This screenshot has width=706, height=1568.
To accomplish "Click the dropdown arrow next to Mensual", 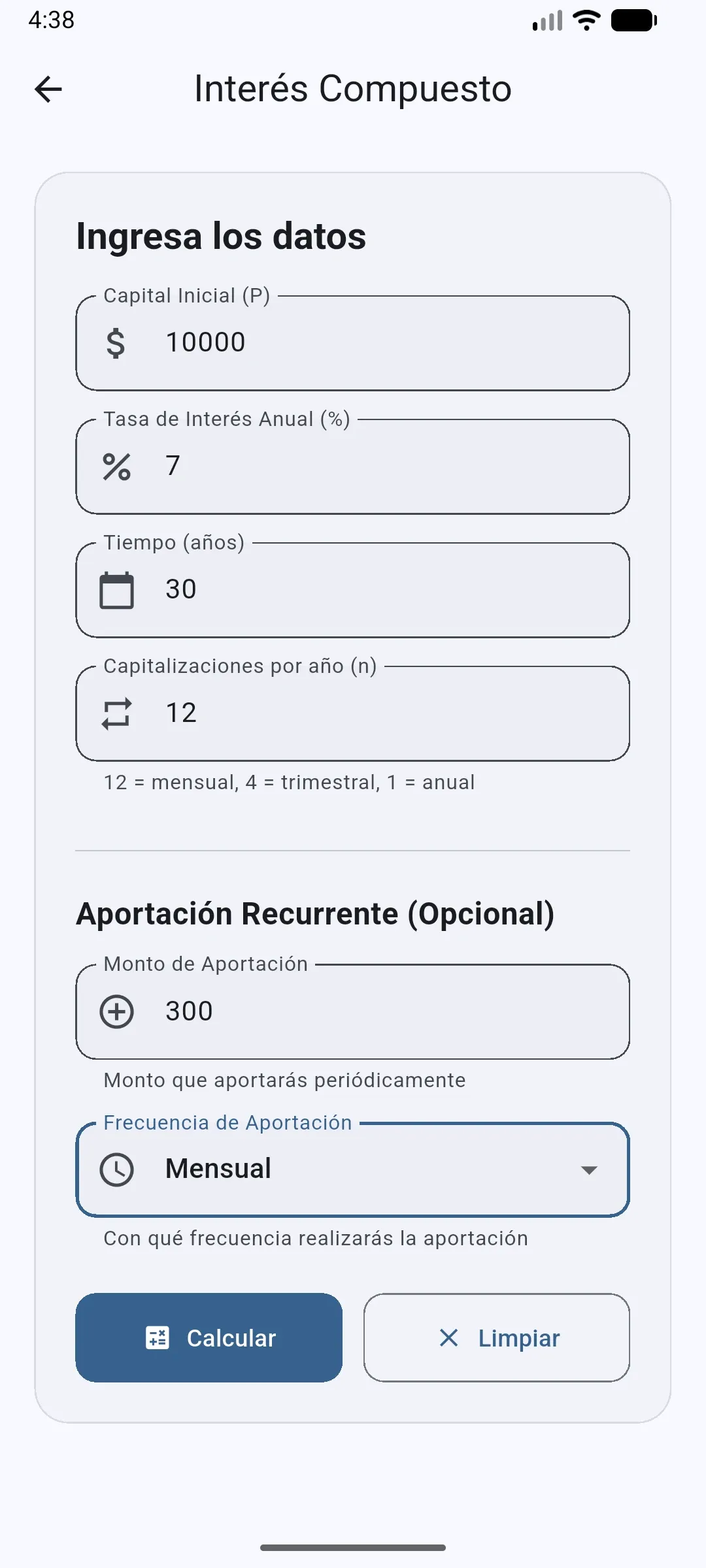I will point(589,1169).
